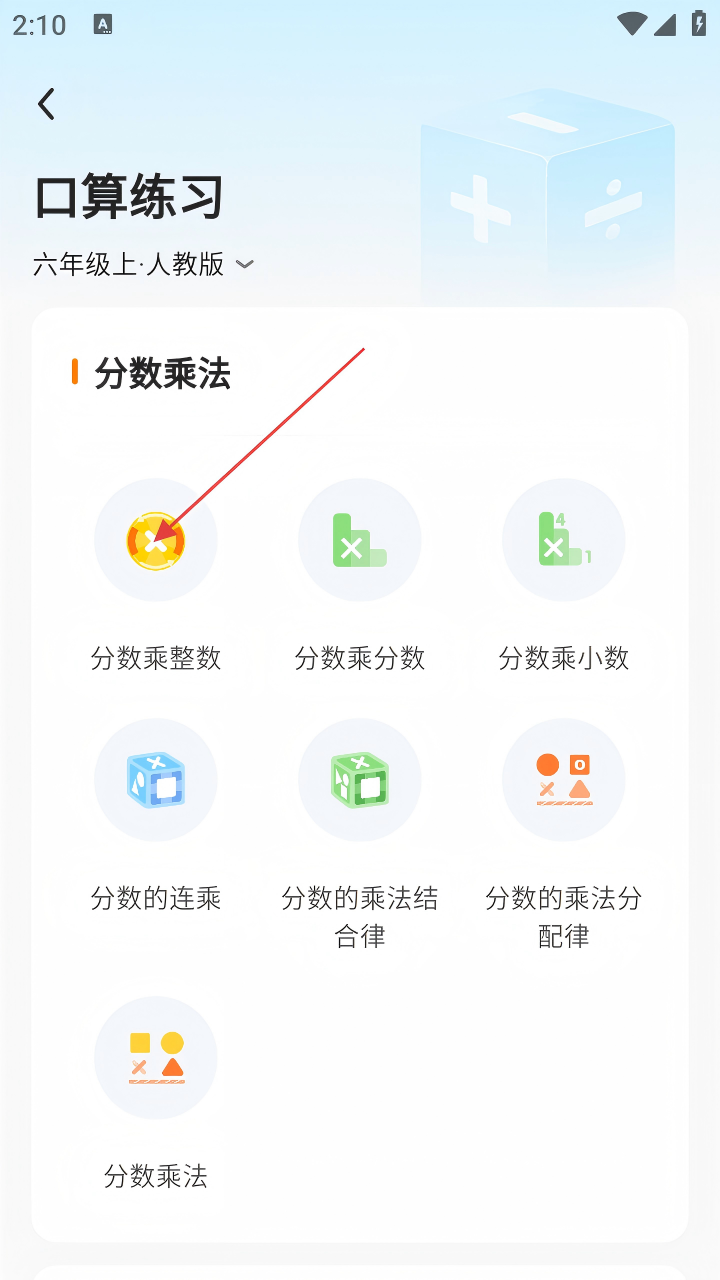
Task: Select 分数乘小数 exercise
Action: (564, 540)
